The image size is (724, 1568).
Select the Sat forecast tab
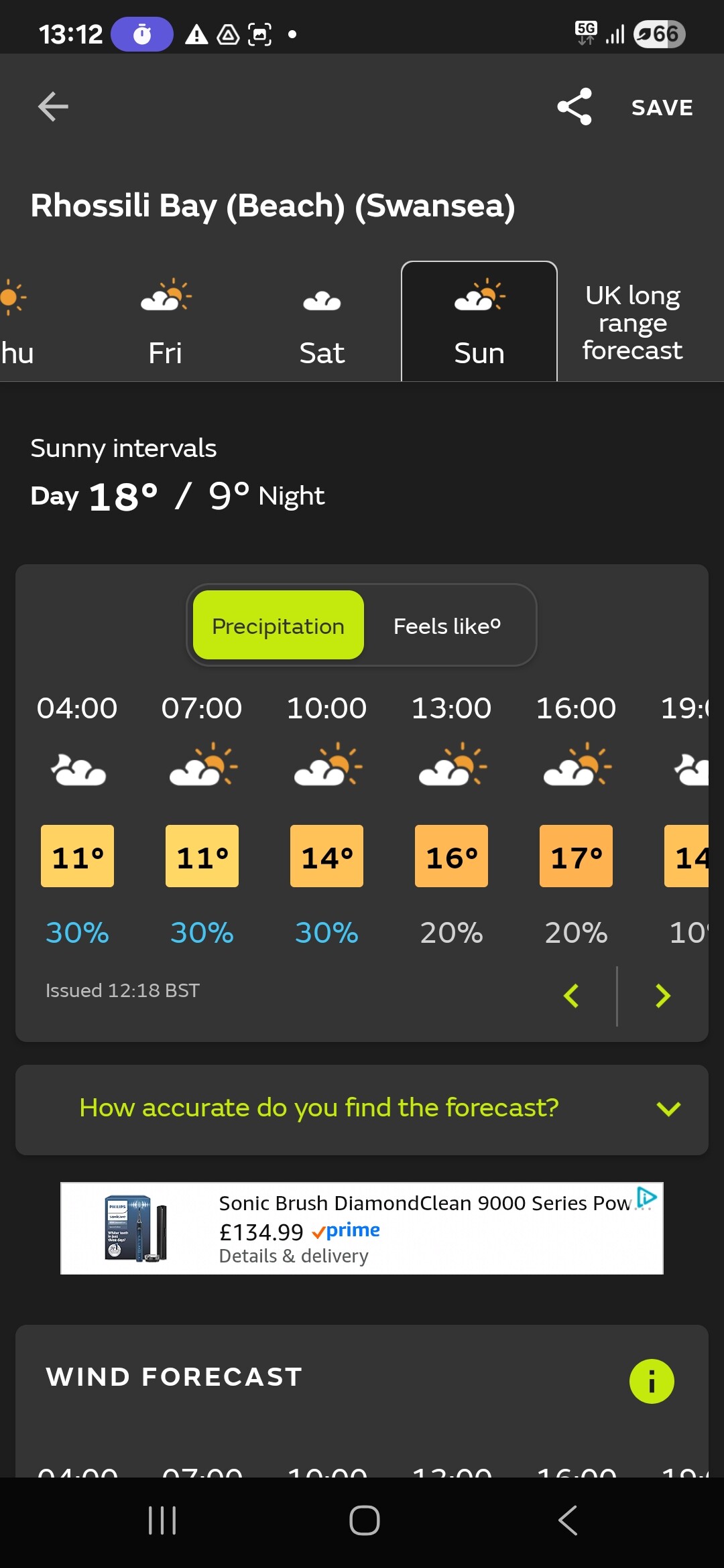[x=322, y=322]
